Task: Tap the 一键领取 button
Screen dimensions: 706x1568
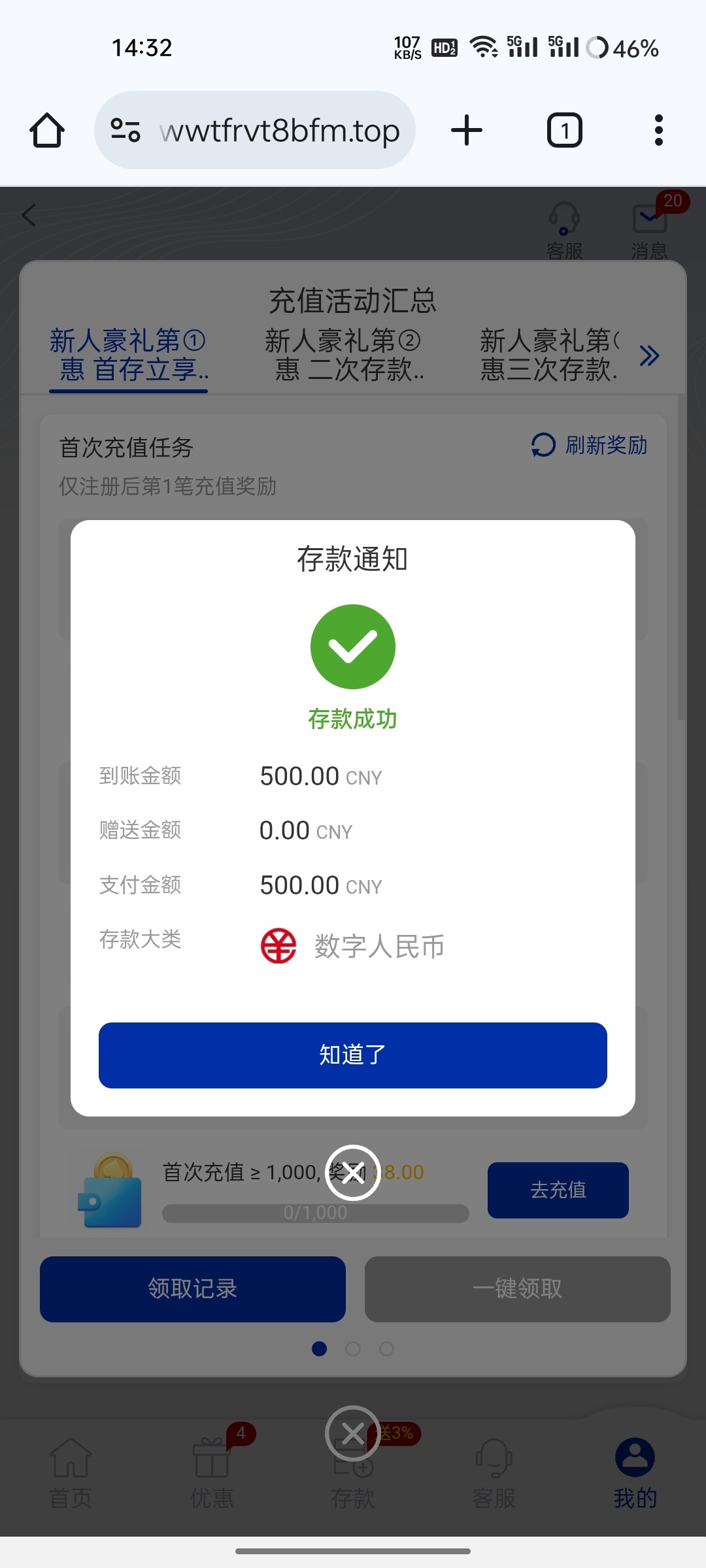Action: (x=517, y=1288)
